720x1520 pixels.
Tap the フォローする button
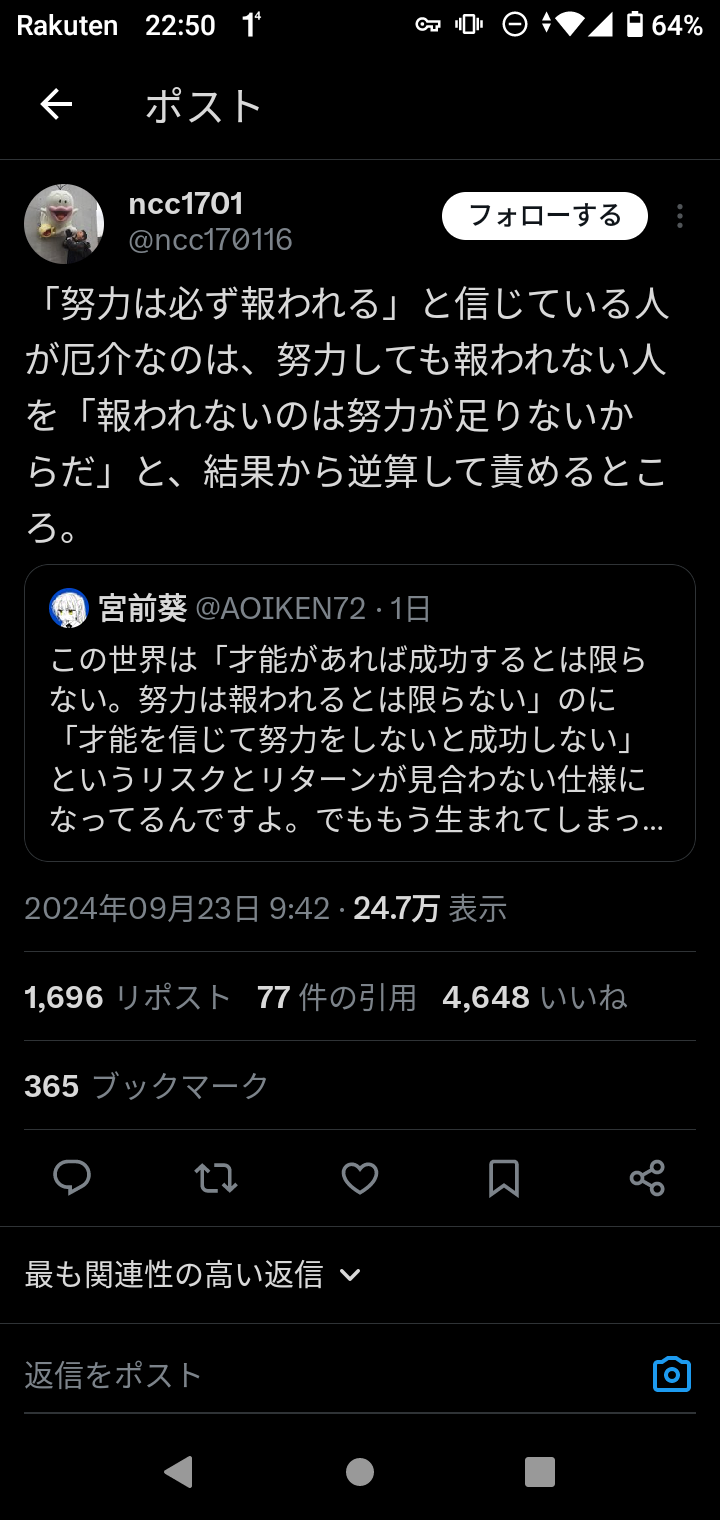[x=545, y=216]
